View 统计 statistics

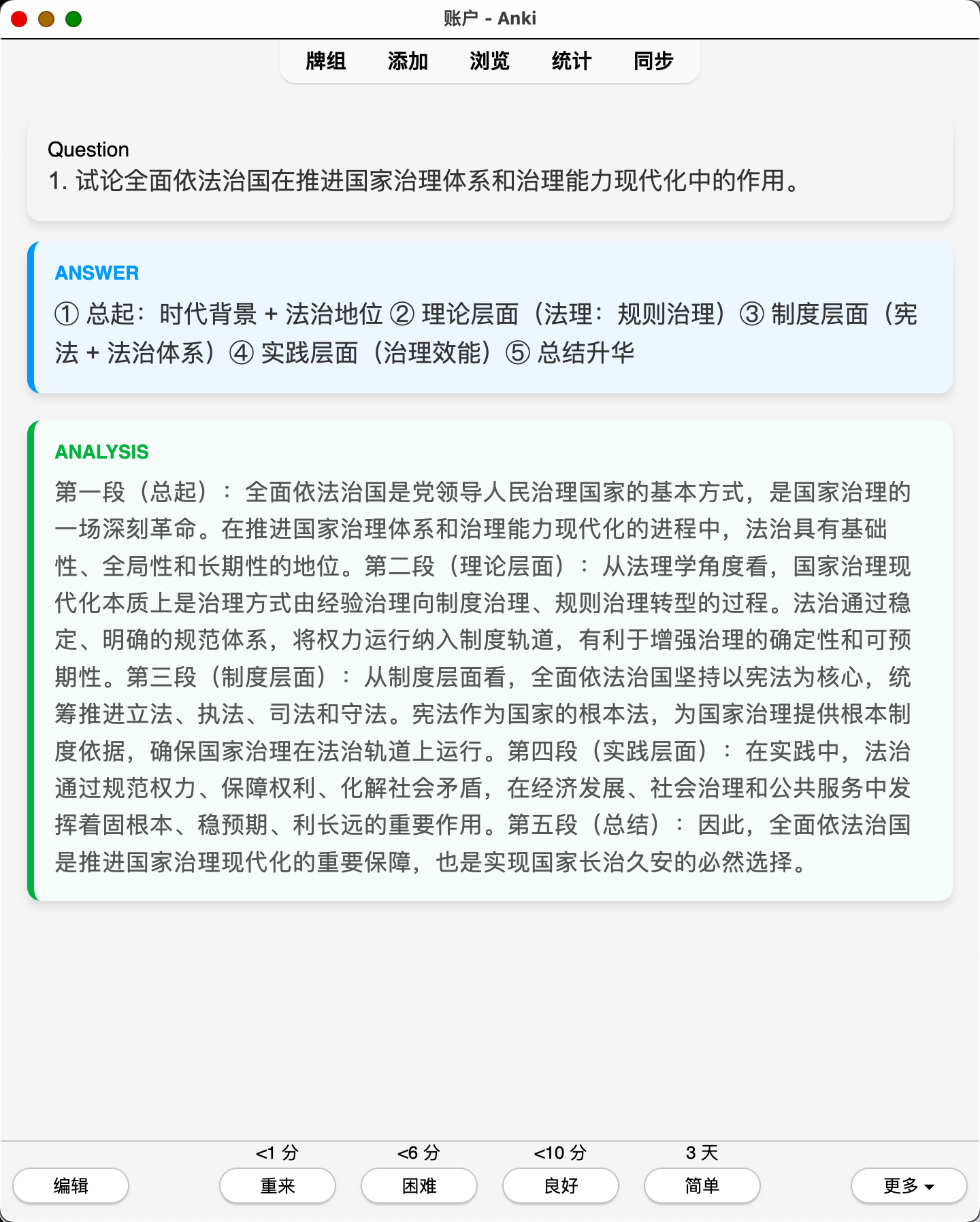571,61
